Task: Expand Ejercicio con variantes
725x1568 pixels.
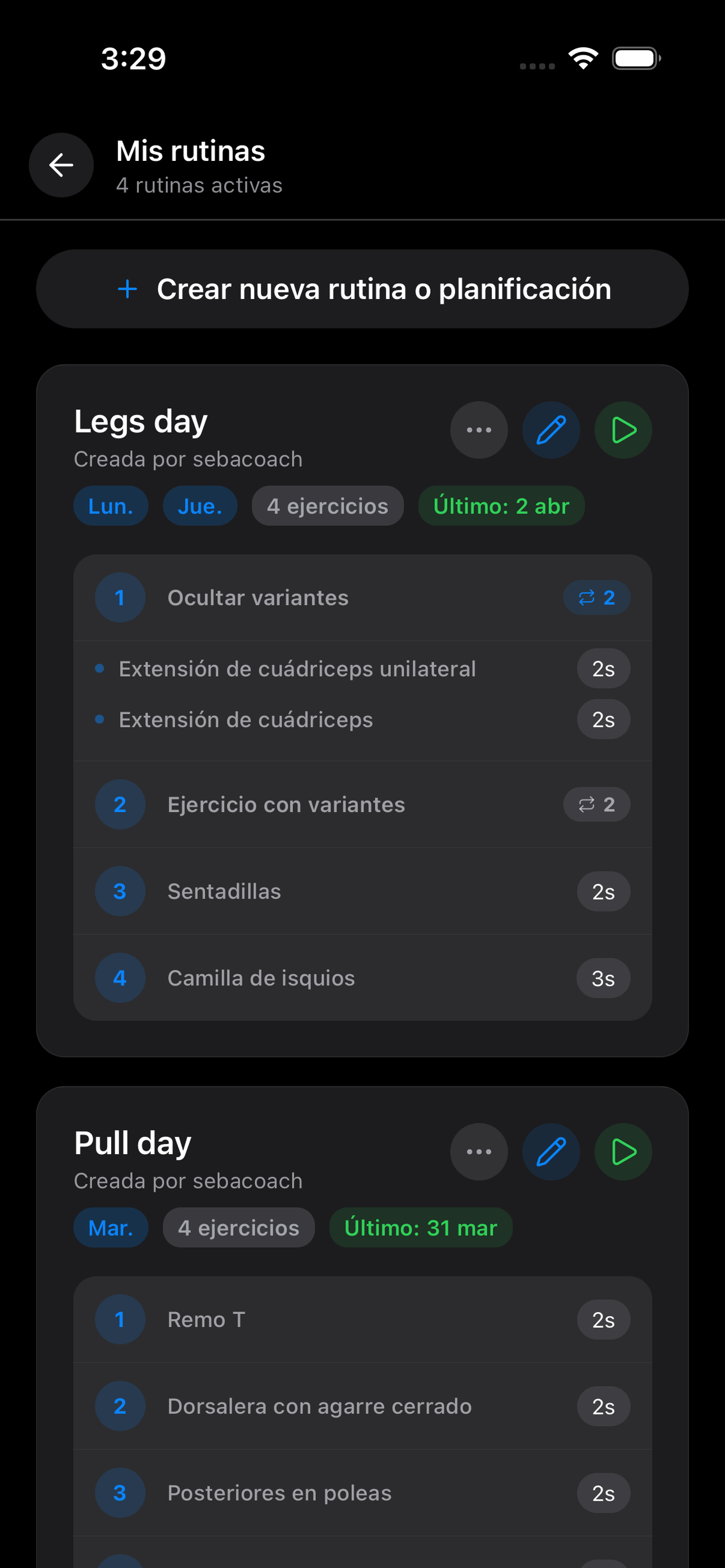Action: click(x=362, y=805)
